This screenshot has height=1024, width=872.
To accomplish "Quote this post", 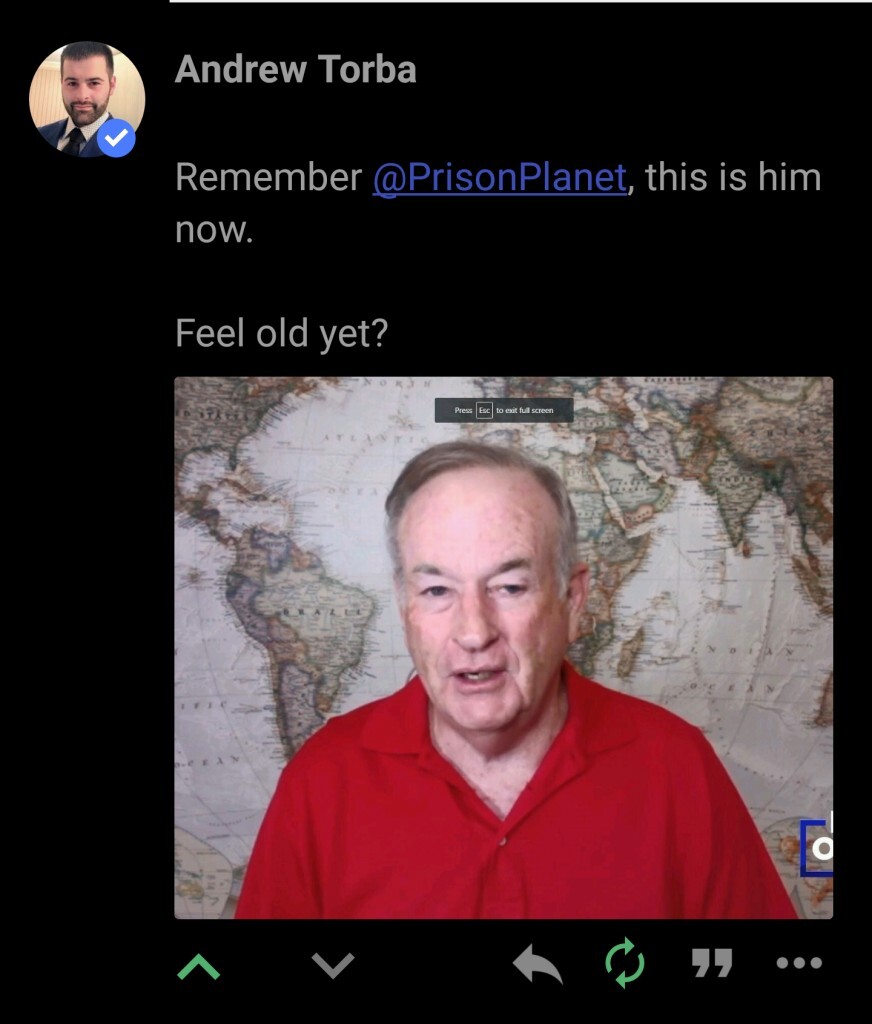I will (x=712, y=964).
